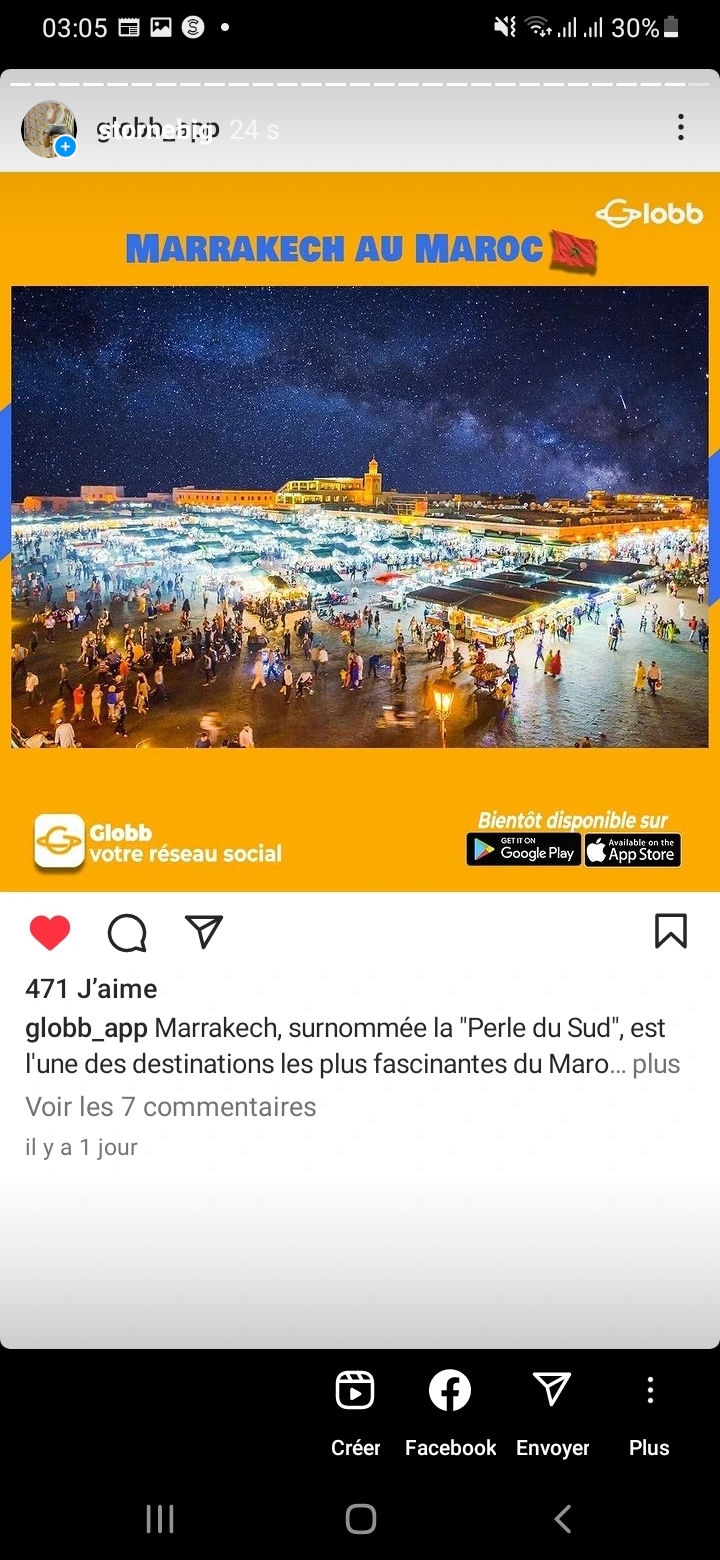720x1560 pixels.
Task: Open the Plus options button
Action: (649, 1411)
